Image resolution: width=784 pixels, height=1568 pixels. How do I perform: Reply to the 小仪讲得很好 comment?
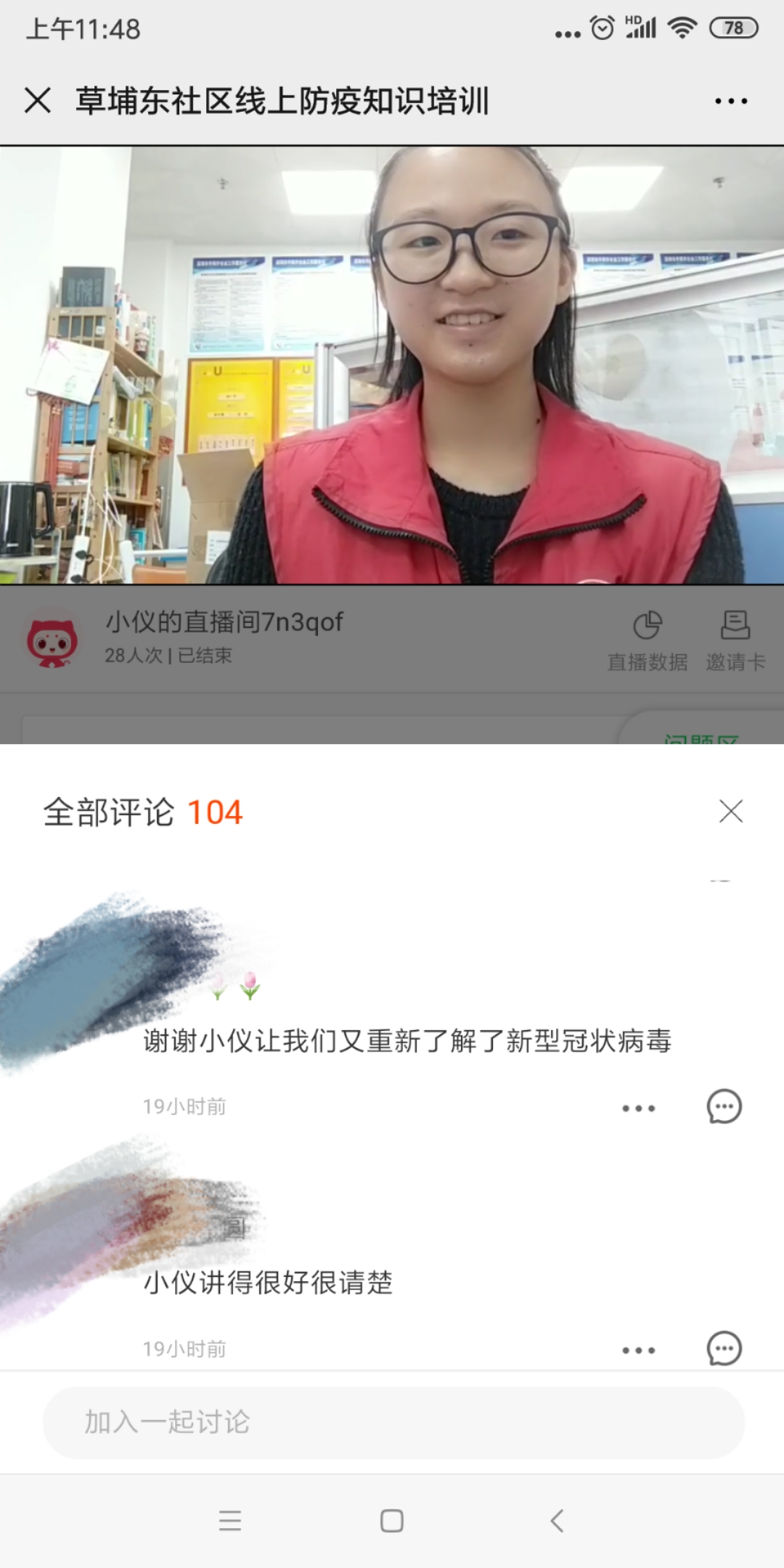point(724,1349)
